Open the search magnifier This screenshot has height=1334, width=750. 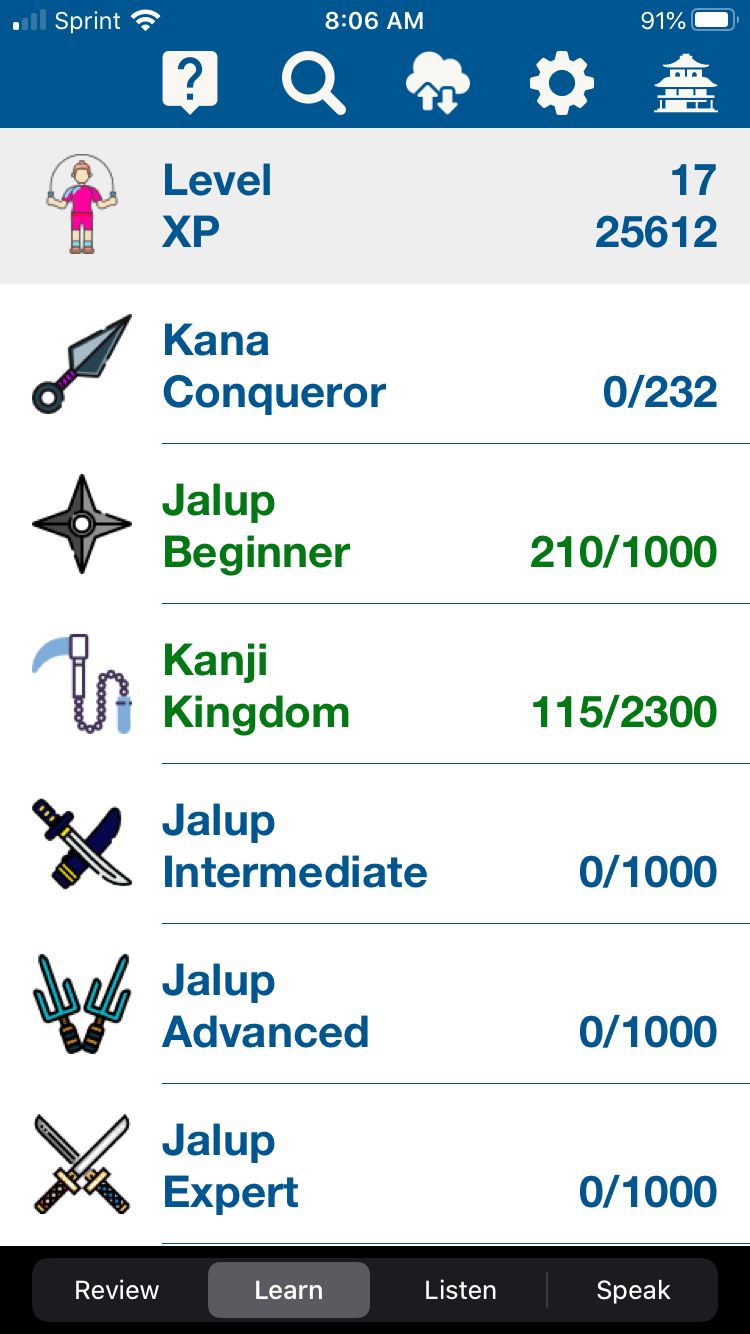pyautogui.click(x=313, y=83)
